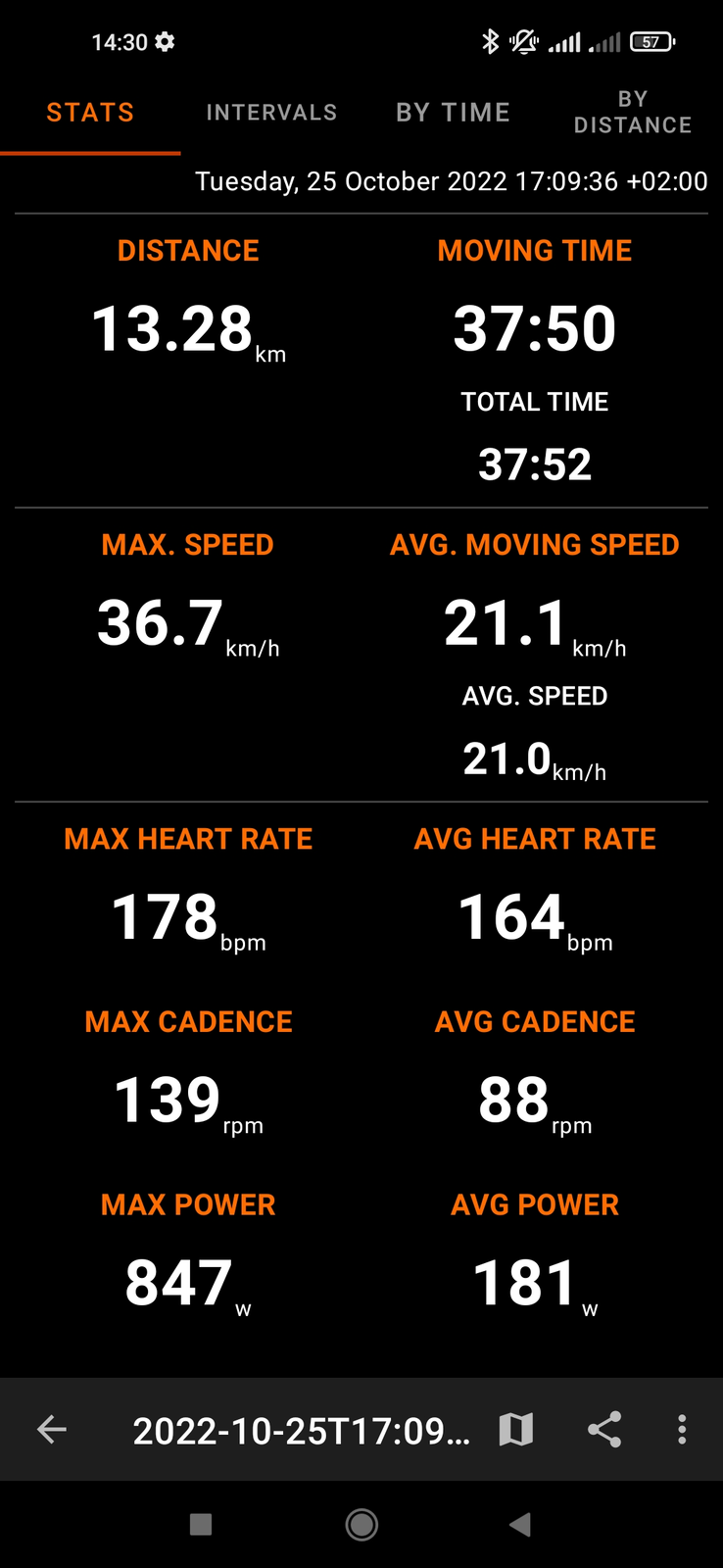
Task: Select the By Distance tab
Action: [x=633, y=113]
